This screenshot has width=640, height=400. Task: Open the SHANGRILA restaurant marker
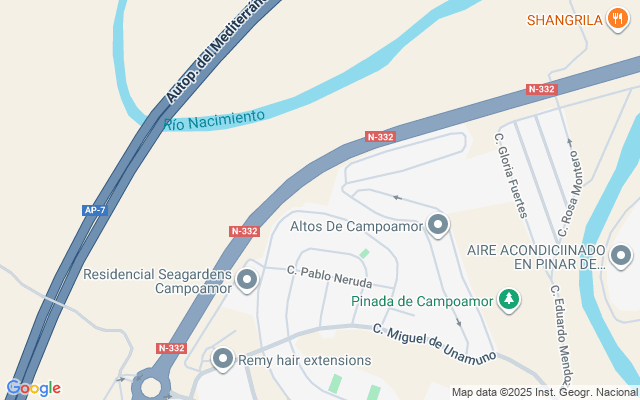tap(620, 21)
